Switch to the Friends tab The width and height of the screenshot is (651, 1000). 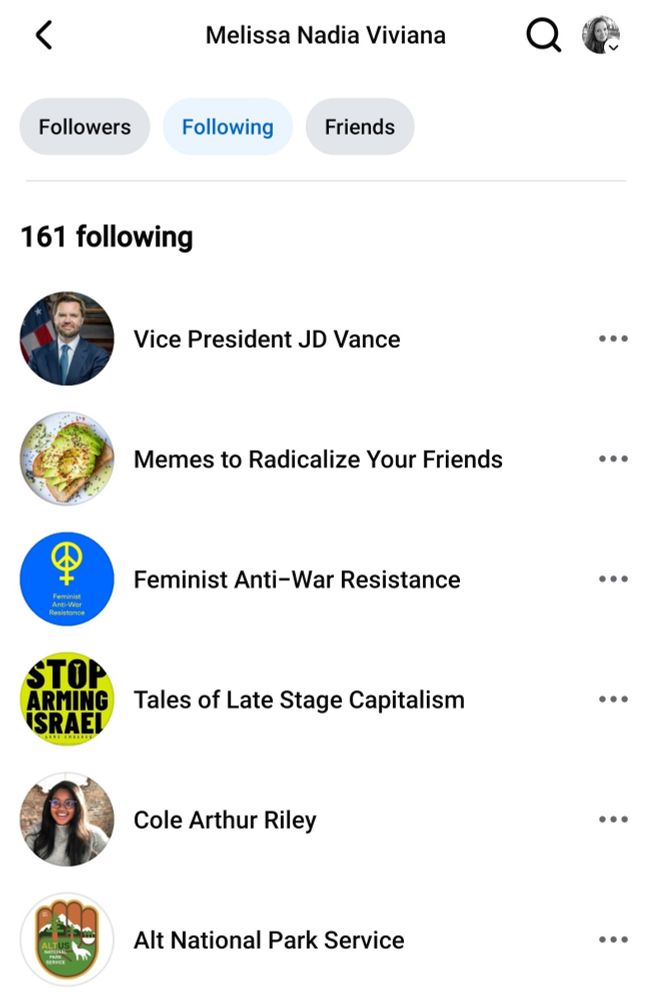[359, 127]
